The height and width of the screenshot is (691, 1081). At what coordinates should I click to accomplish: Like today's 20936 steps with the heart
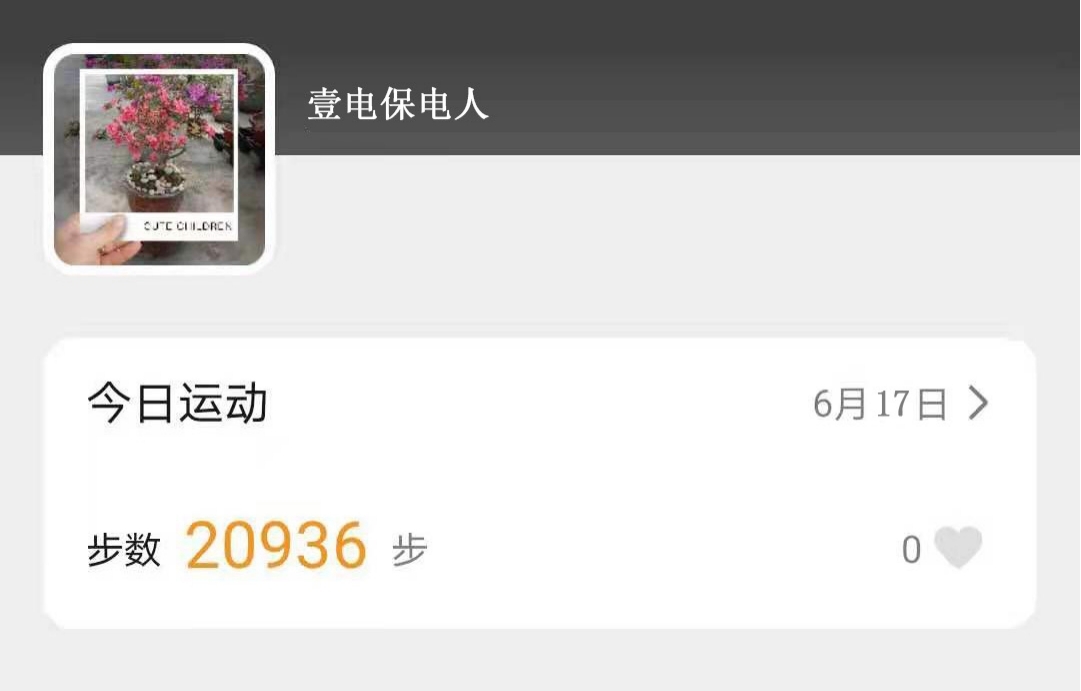click(x=957, y=548)
